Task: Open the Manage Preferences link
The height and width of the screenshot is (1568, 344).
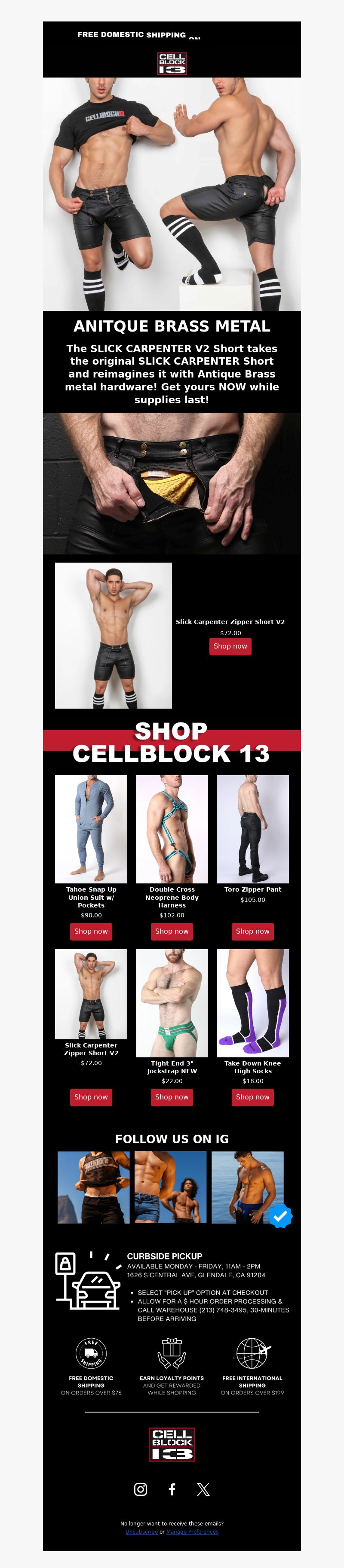Action: point(192,1531)
